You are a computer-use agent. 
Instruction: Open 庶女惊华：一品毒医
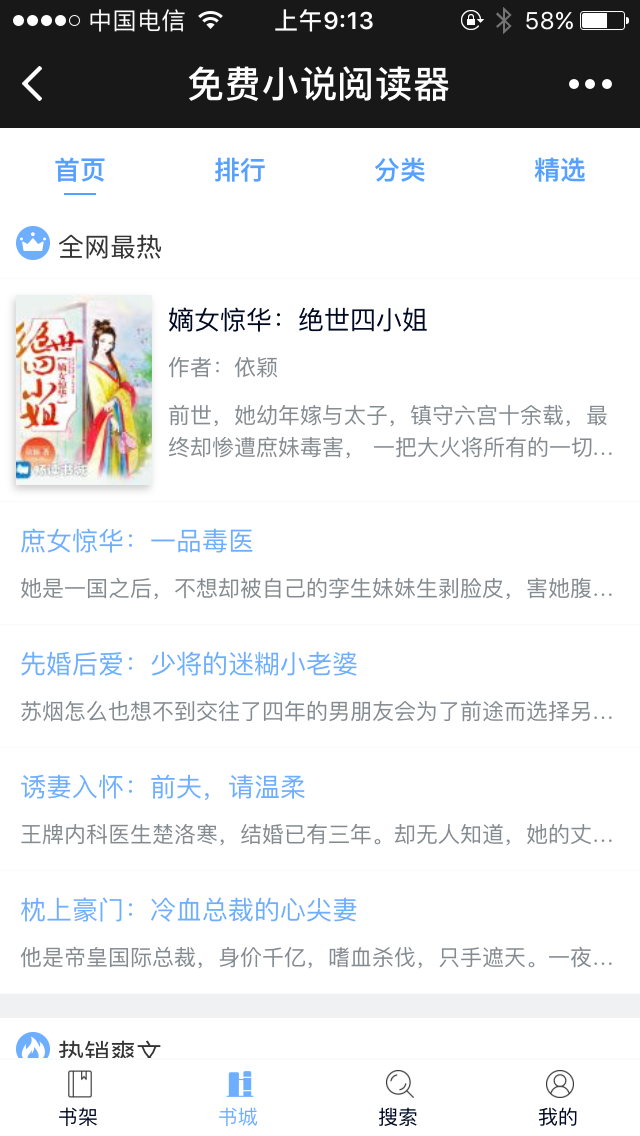click(x=137, y=542)
